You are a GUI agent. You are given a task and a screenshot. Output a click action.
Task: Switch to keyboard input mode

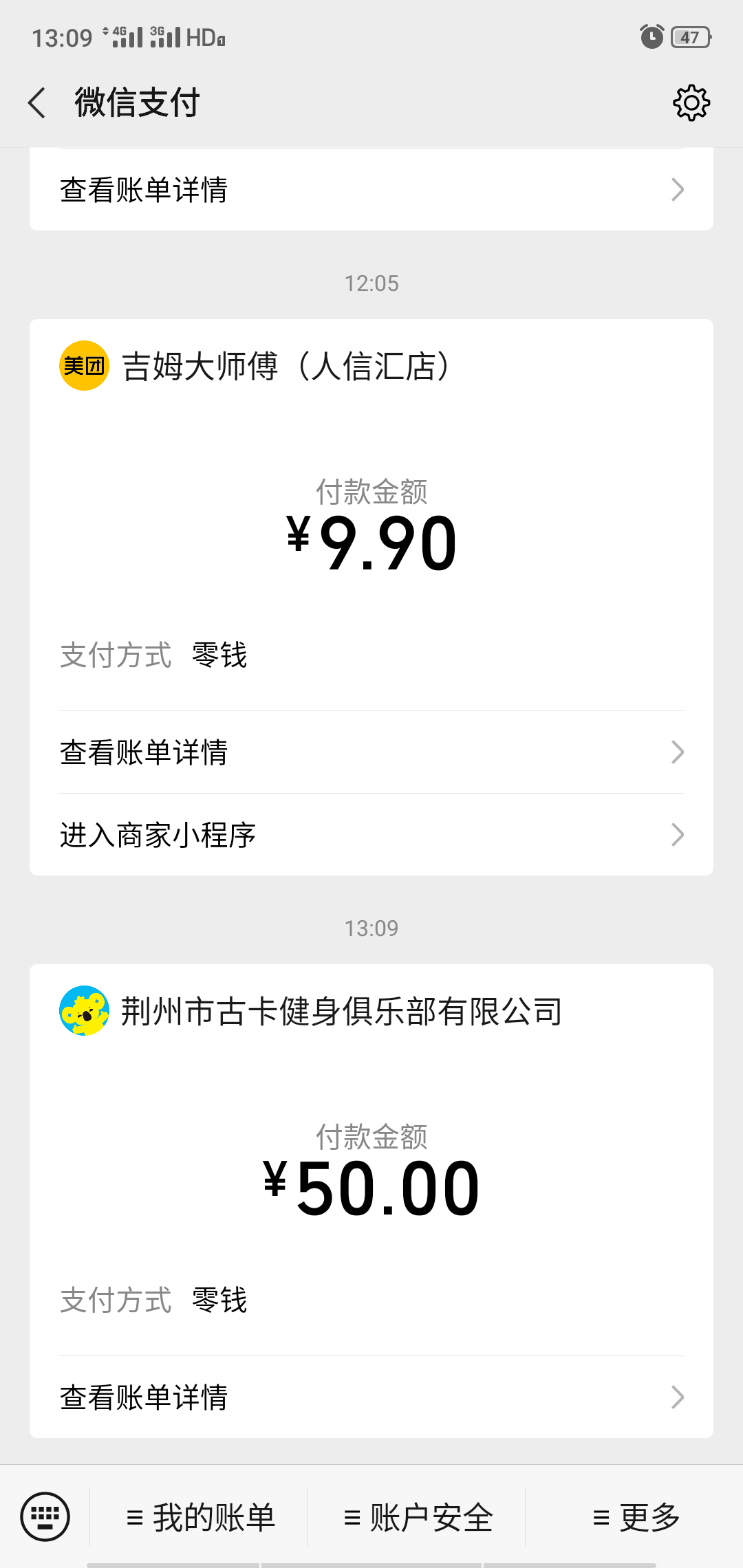(45, 1516)
